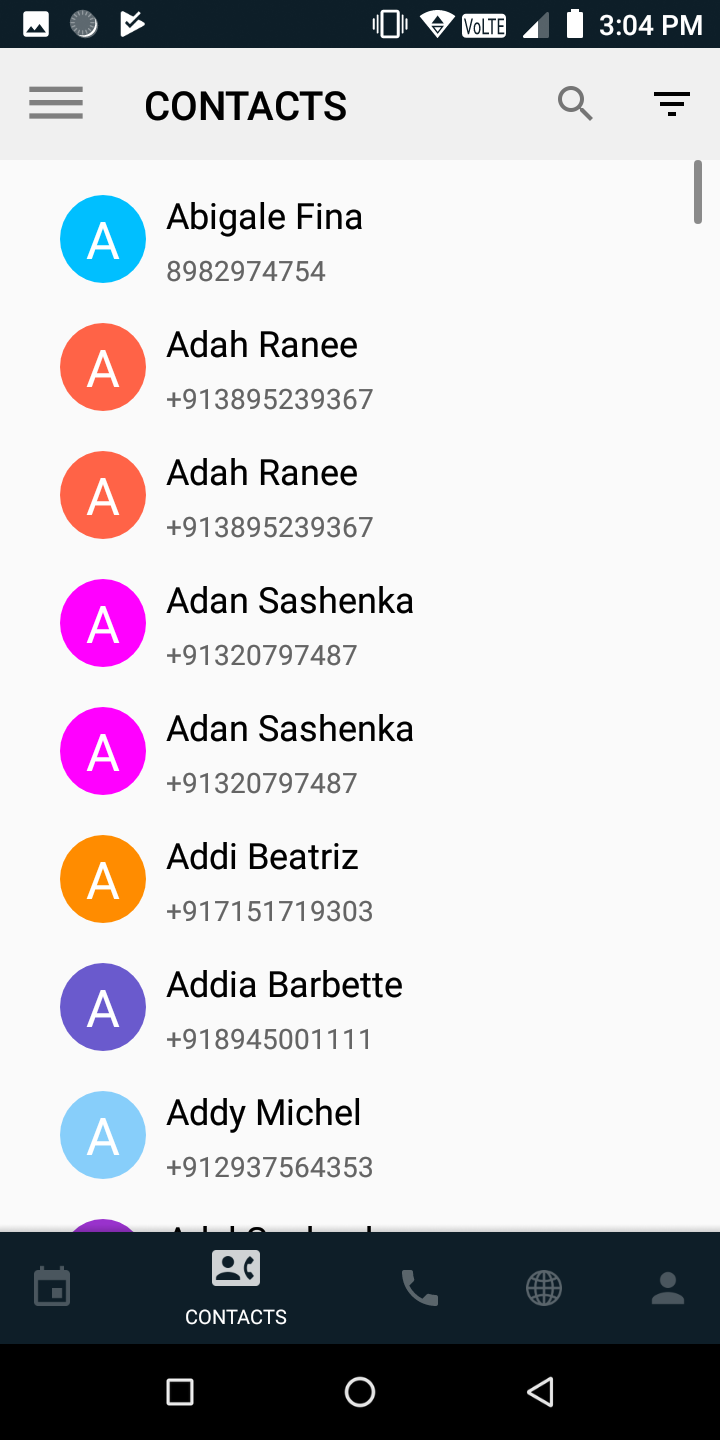Viewport: 720px width, 1440px height.
Task: Go to the phone calls tab
Action: (420, 1287)
